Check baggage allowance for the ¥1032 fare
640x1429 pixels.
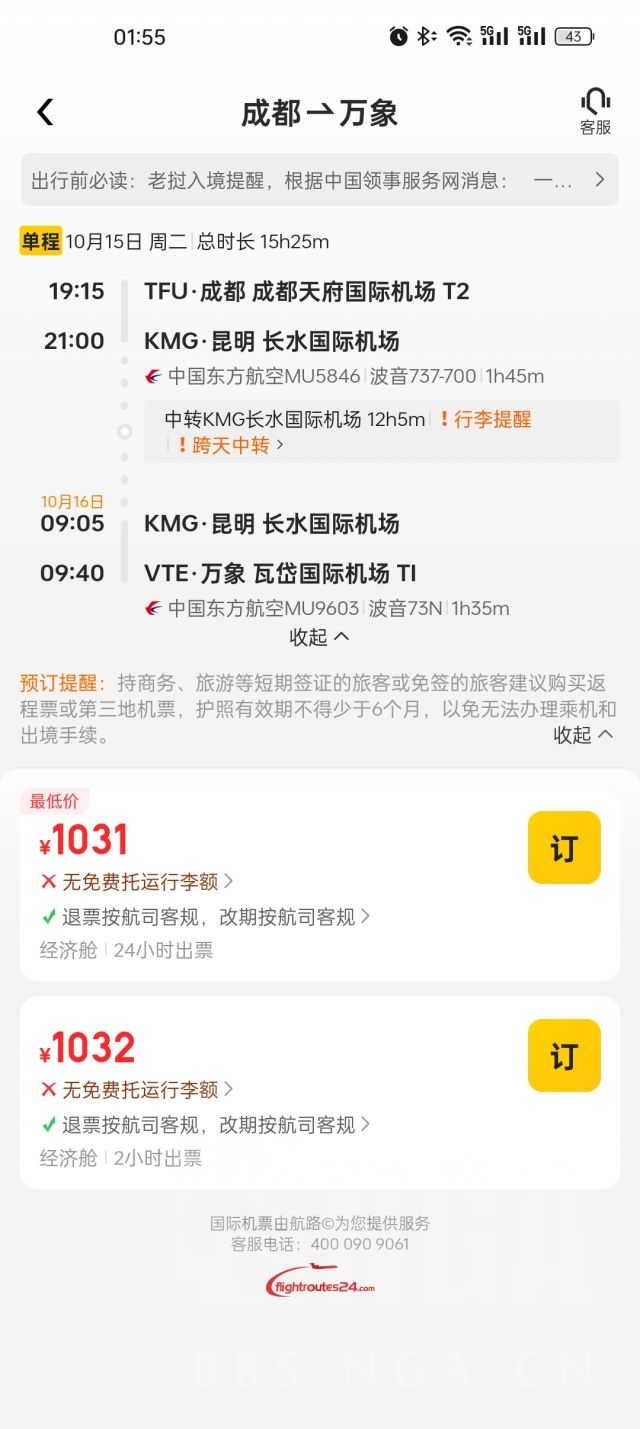[138, 1090]
